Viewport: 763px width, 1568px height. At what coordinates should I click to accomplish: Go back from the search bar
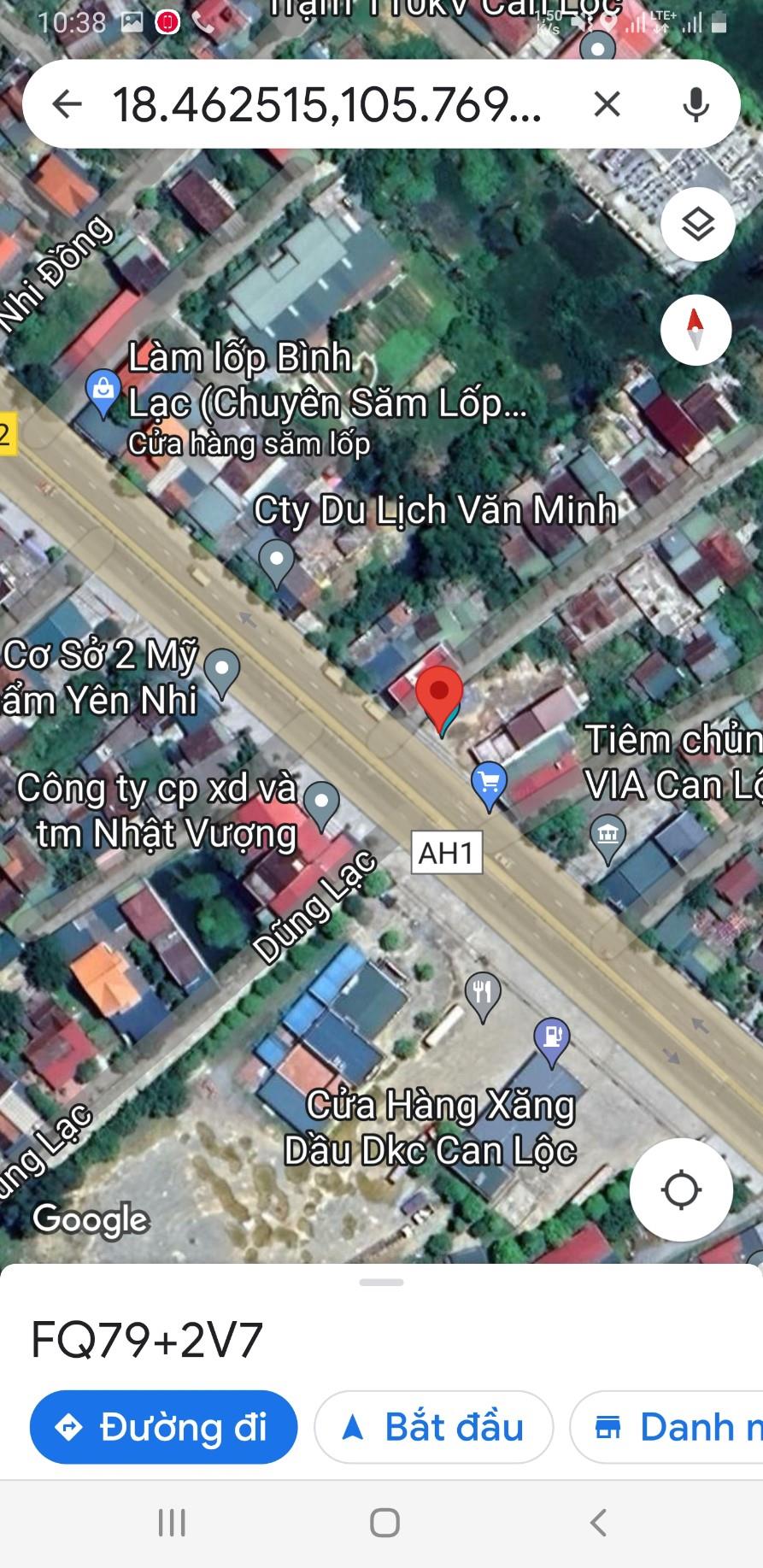67,104
